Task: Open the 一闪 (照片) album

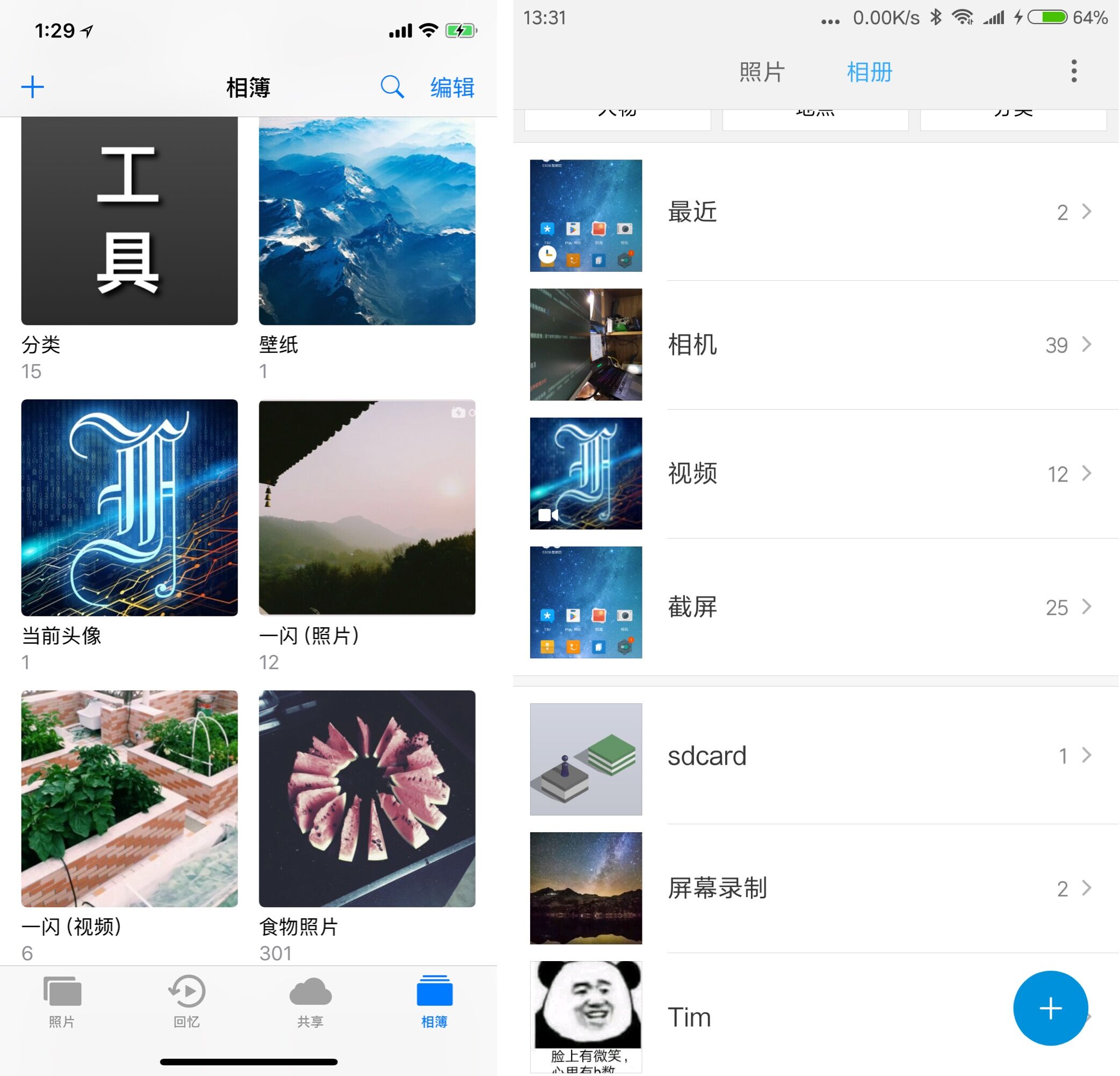Action: point(367,507)
